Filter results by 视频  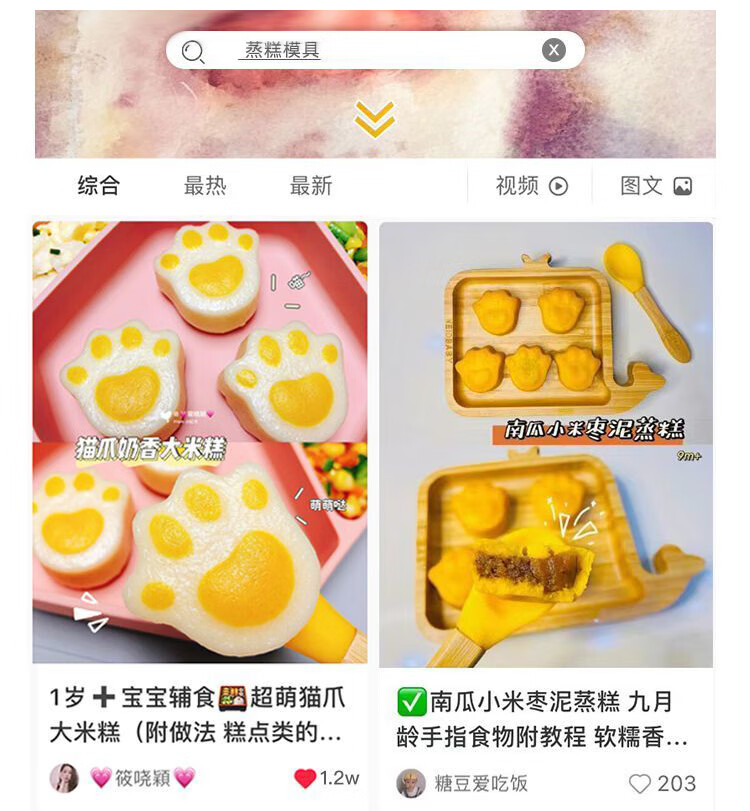pos(531,185)
